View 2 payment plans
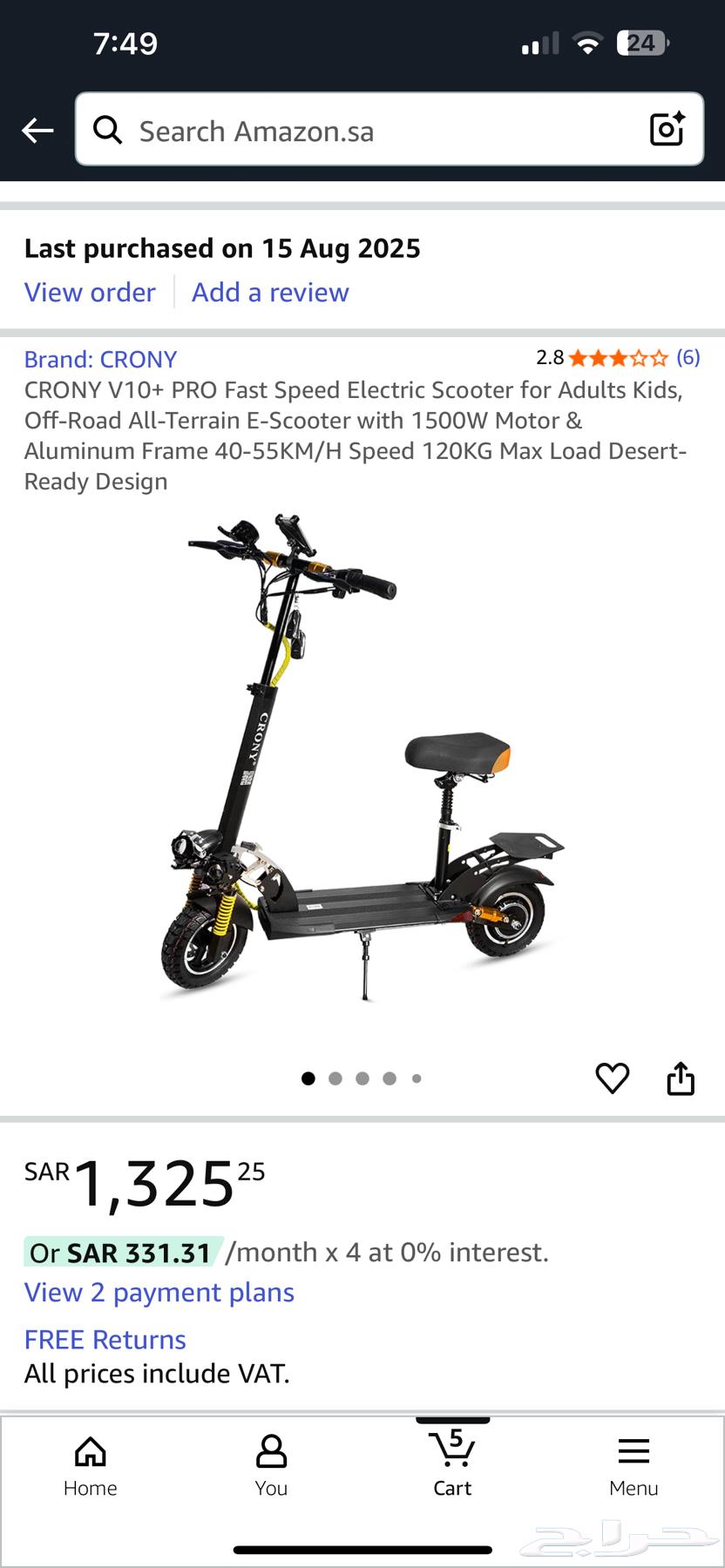 pos(159,1293)
